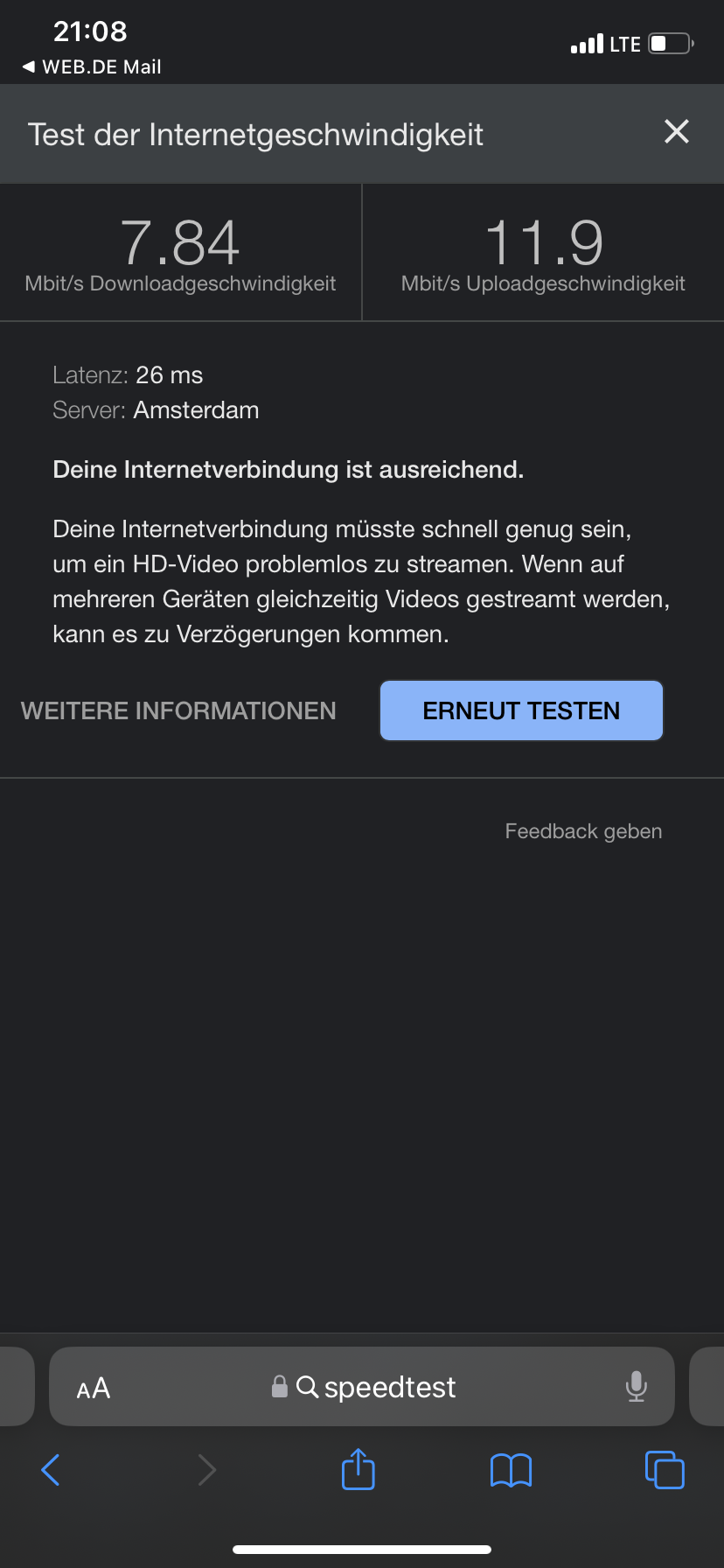Close the Internetgeschwindigkeit test dialog

676,132
